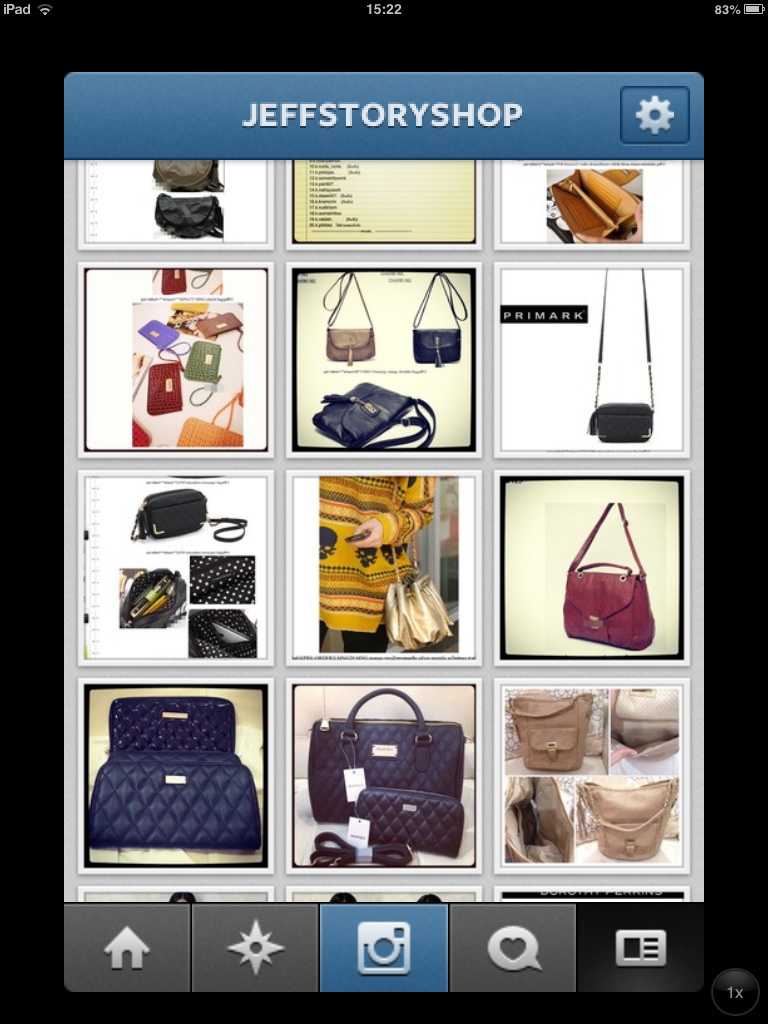This screenshot has width=768, height=1024.
Task: Open the camera tab
Action: 384,947
